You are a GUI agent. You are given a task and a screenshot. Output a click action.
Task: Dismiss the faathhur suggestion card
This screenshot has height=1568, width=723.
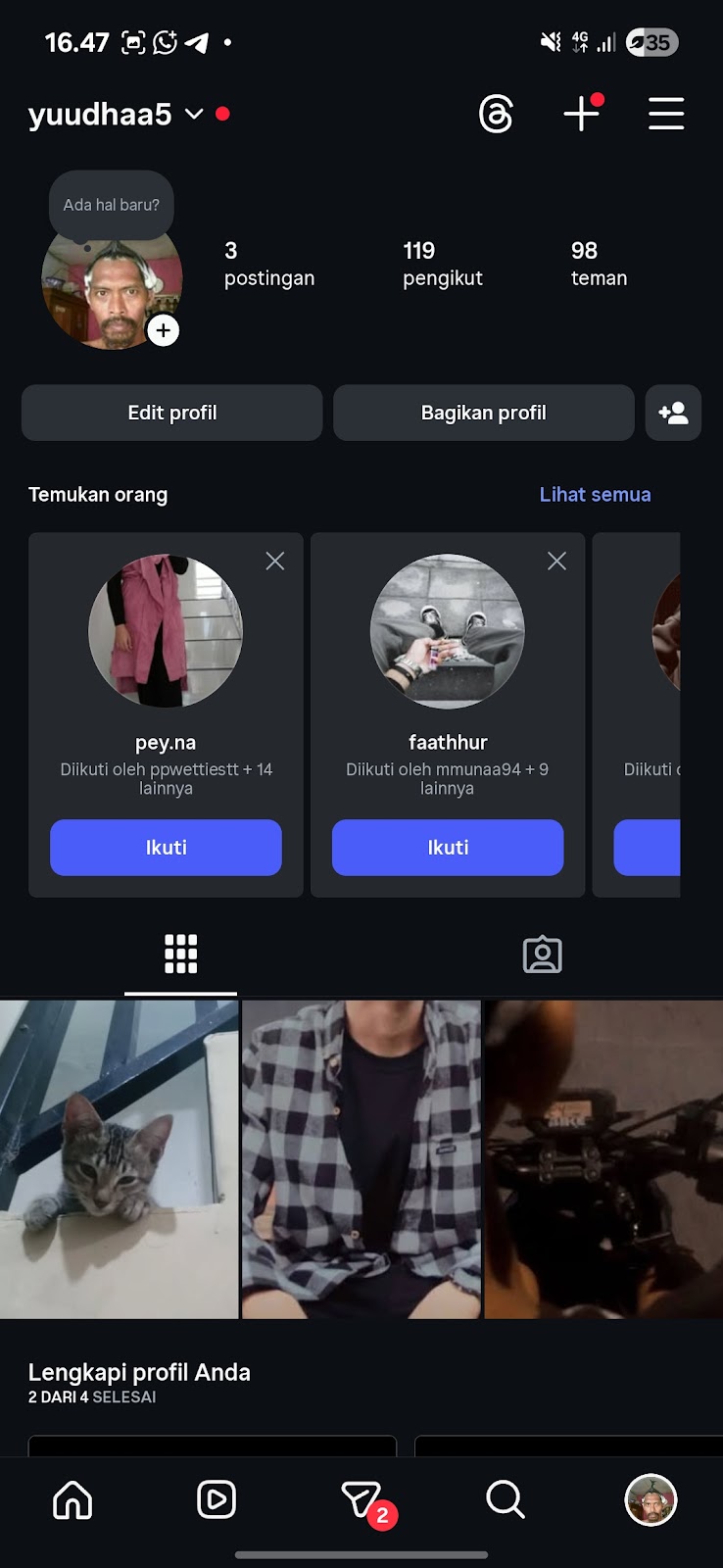[x=556, y=561]
